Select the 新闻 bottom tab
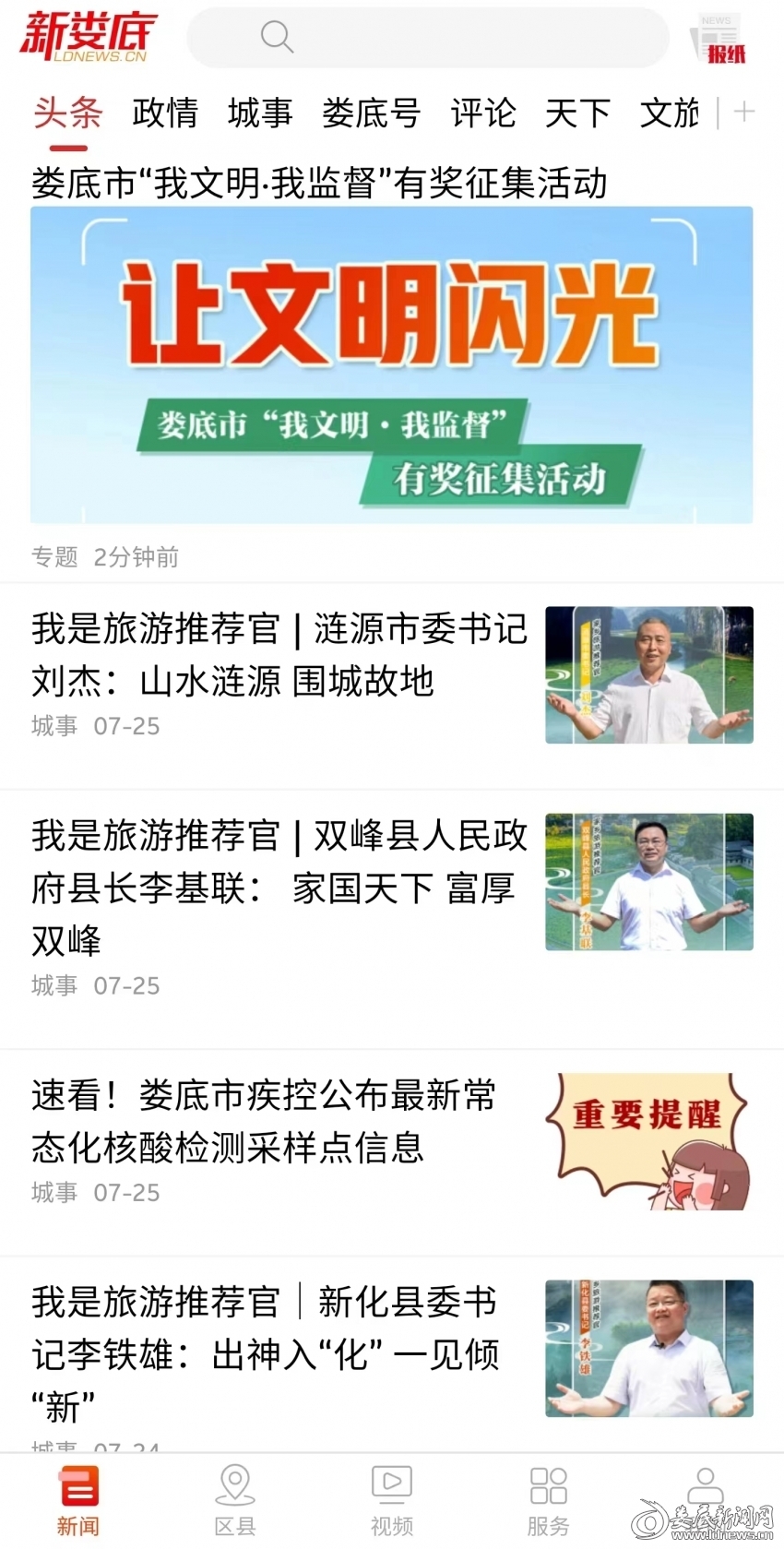 78,1501
